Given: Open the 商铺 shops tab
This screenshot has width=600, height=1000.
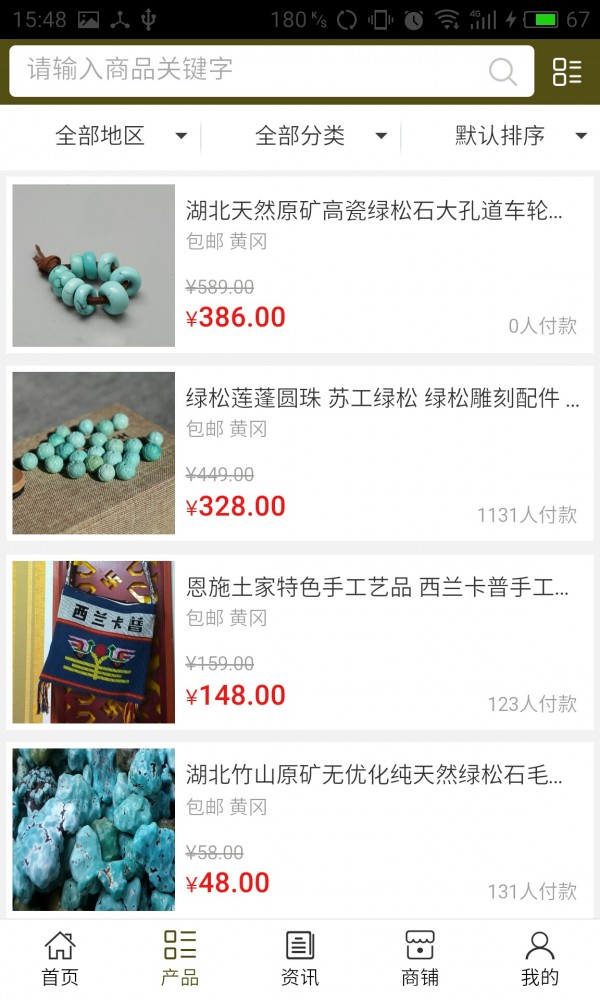Looking at the screenshot, I should [420, 959].
